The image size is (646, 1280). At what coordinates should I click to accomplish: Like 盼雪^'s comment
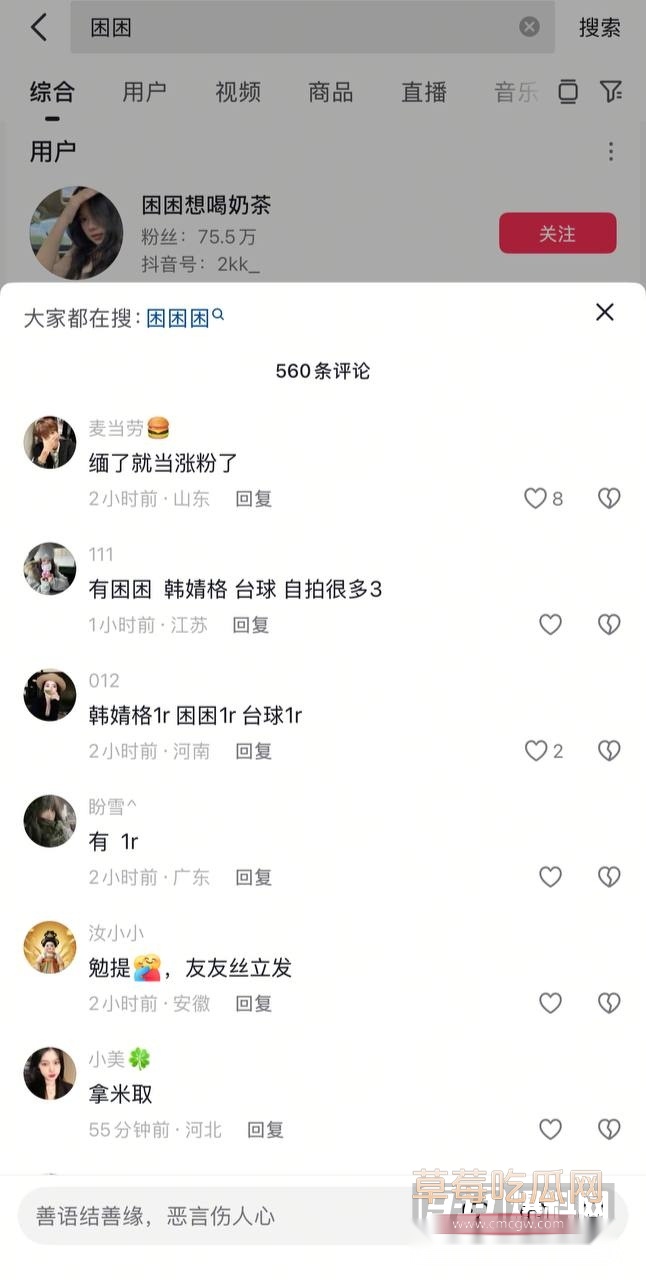(x=550, y=877)
